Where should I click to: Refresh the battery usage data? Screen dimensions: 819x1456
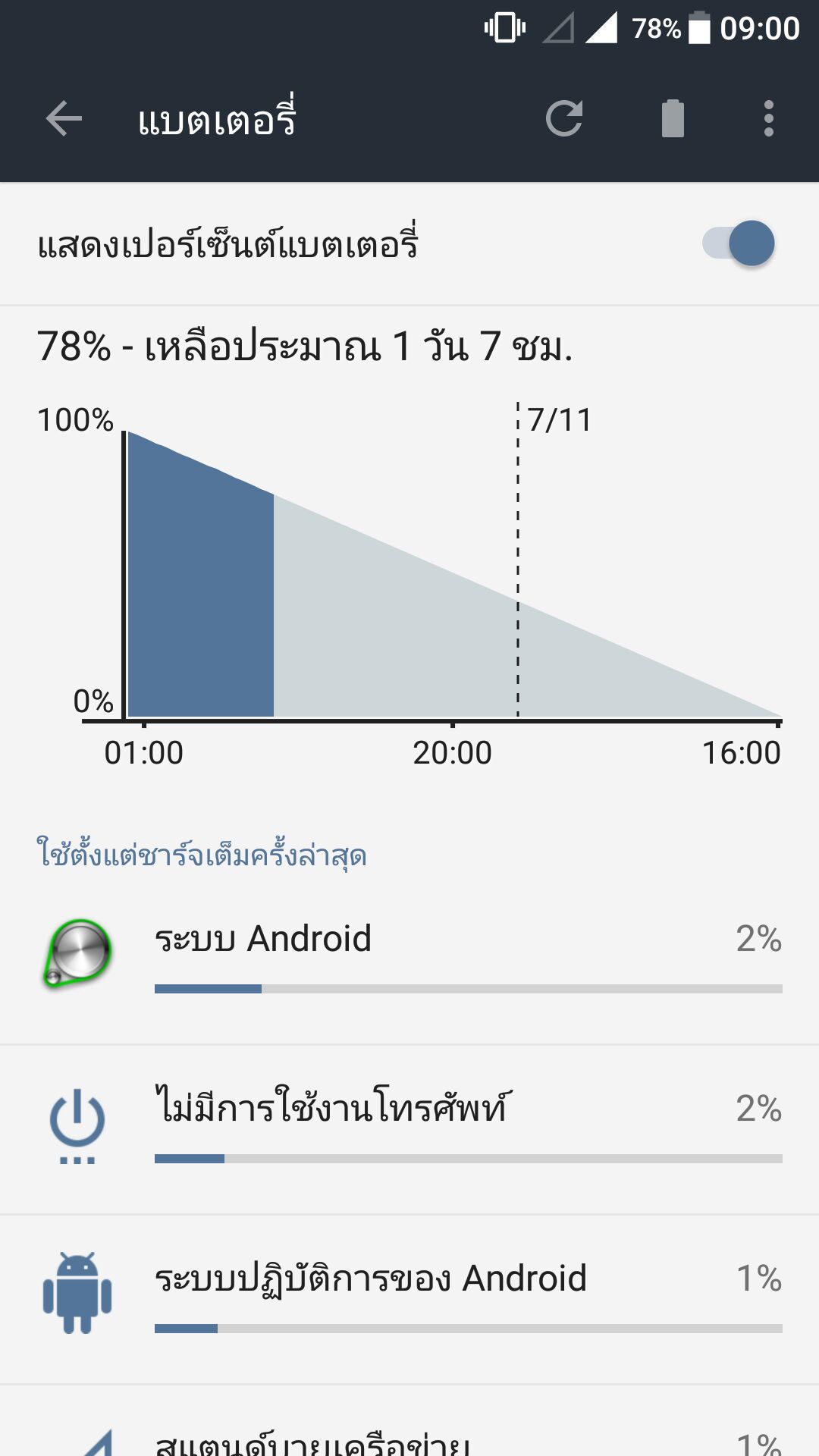(x=564, y=119)
